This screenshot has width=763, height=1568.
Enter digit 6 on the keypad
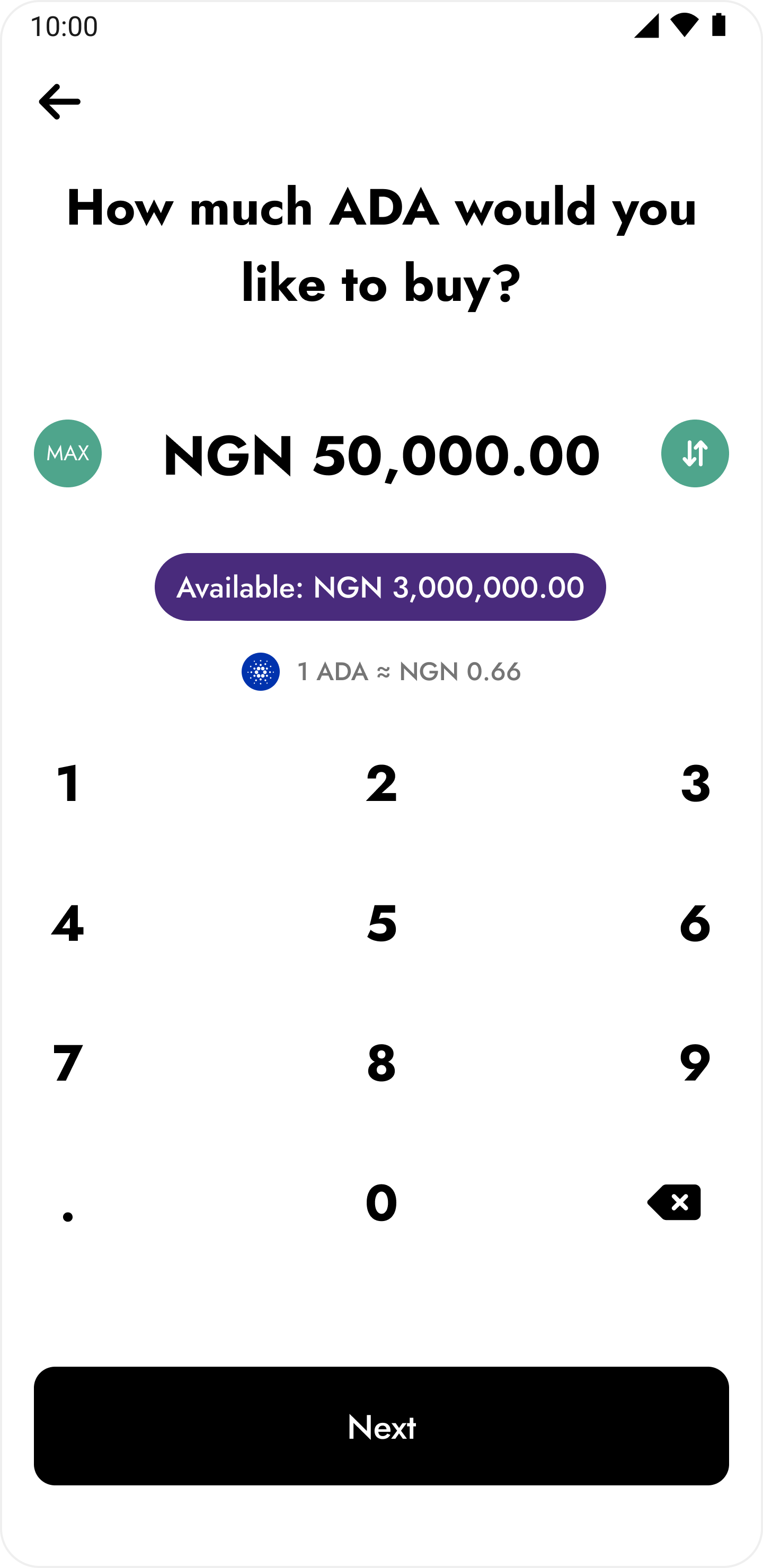[x=695, y=923]
